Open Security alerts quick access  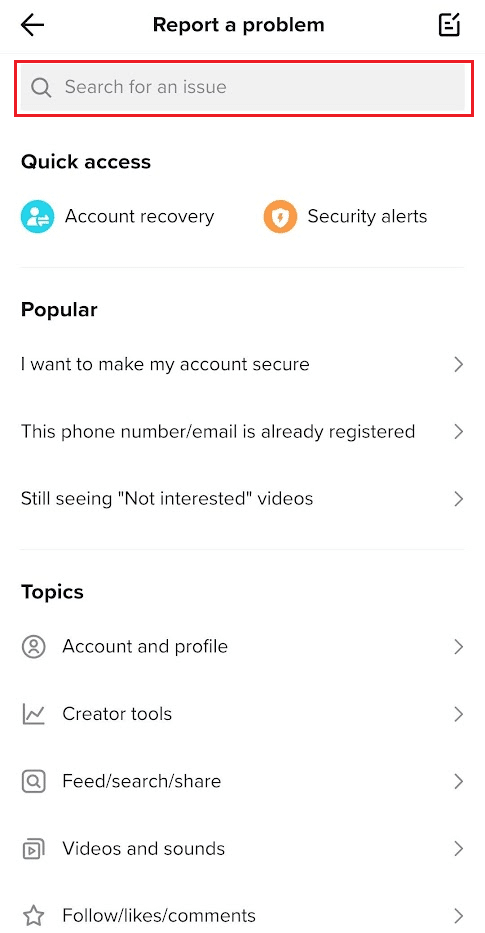[x=345, y=216]
